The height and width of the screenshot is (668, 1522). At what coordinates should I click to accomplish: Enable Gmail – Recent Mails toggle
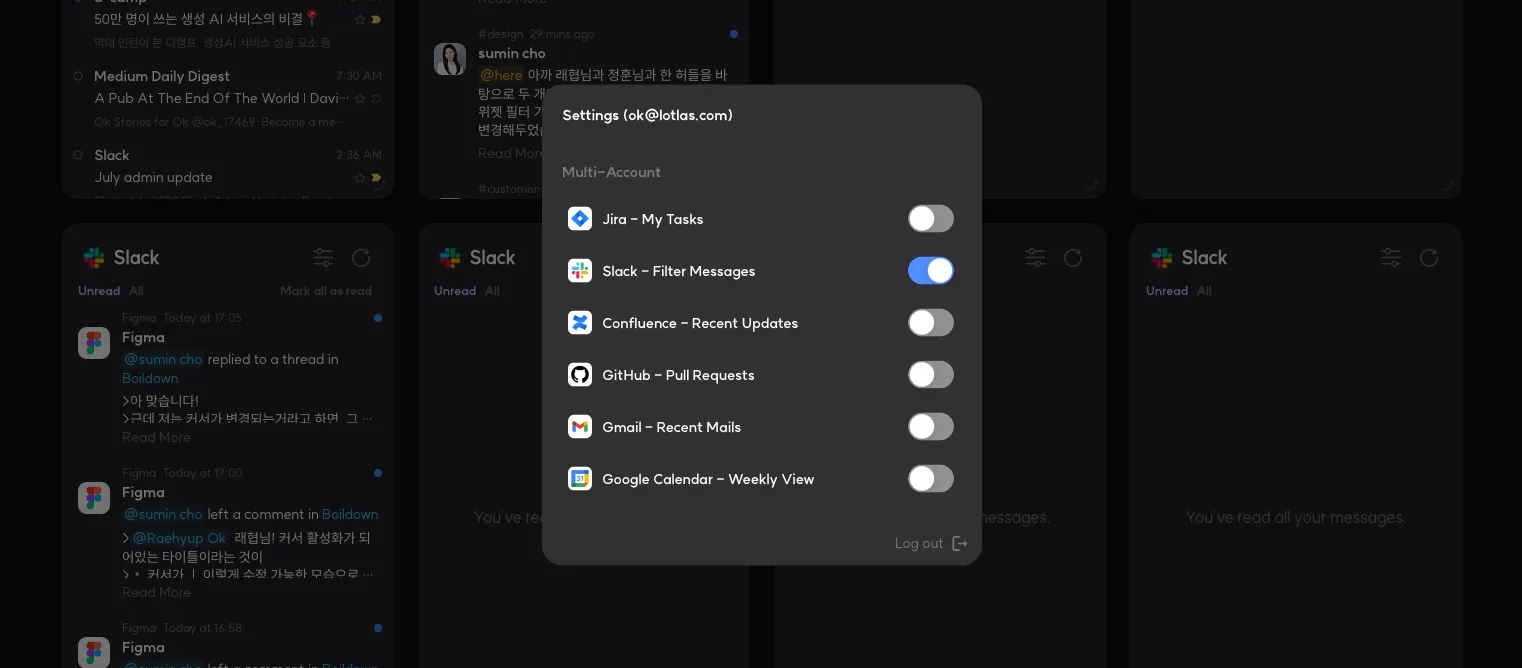930,427
